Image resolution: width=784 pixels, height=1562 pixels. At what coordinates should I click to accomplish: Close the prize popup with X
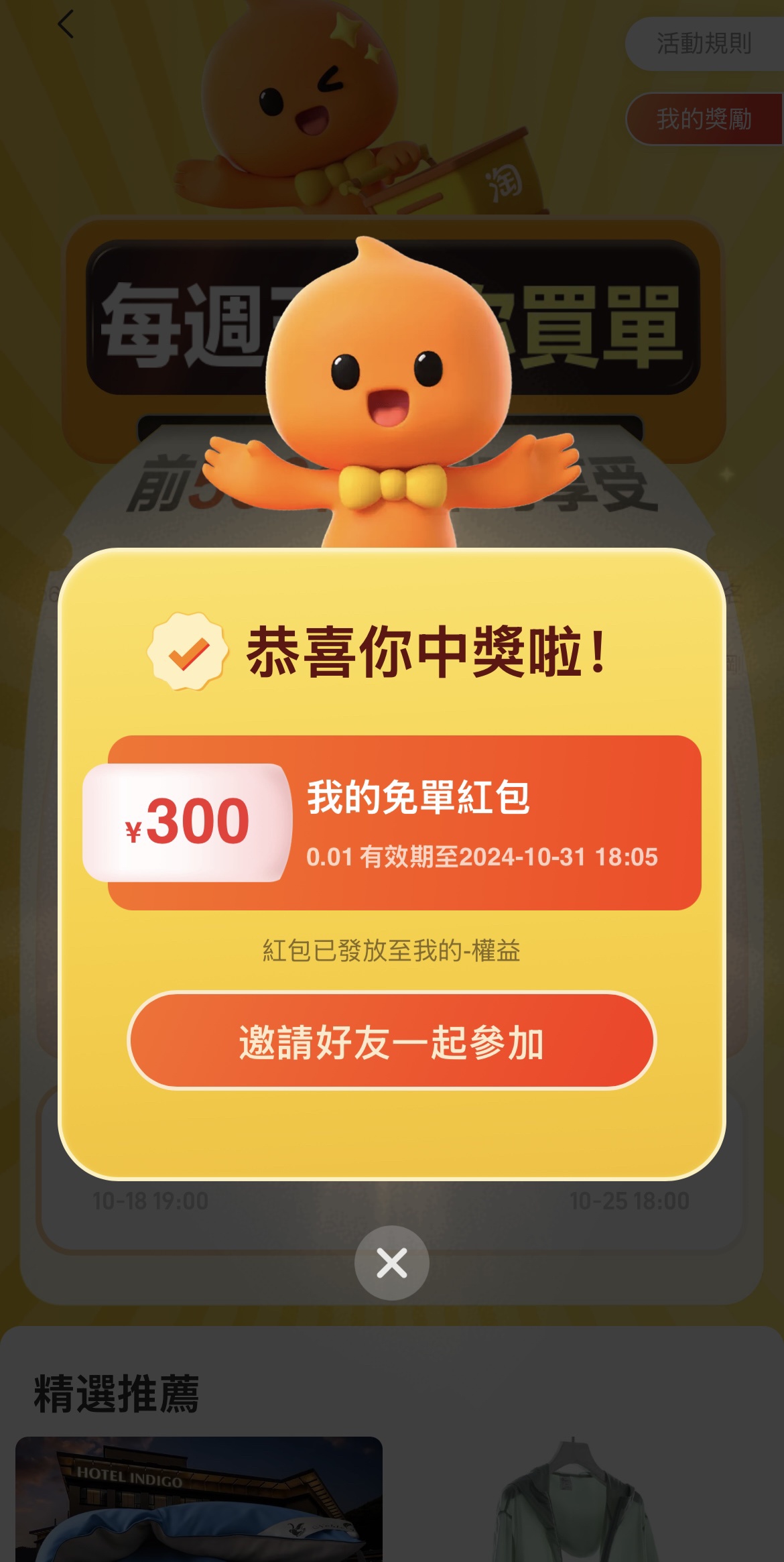(x=391, y=1263)
